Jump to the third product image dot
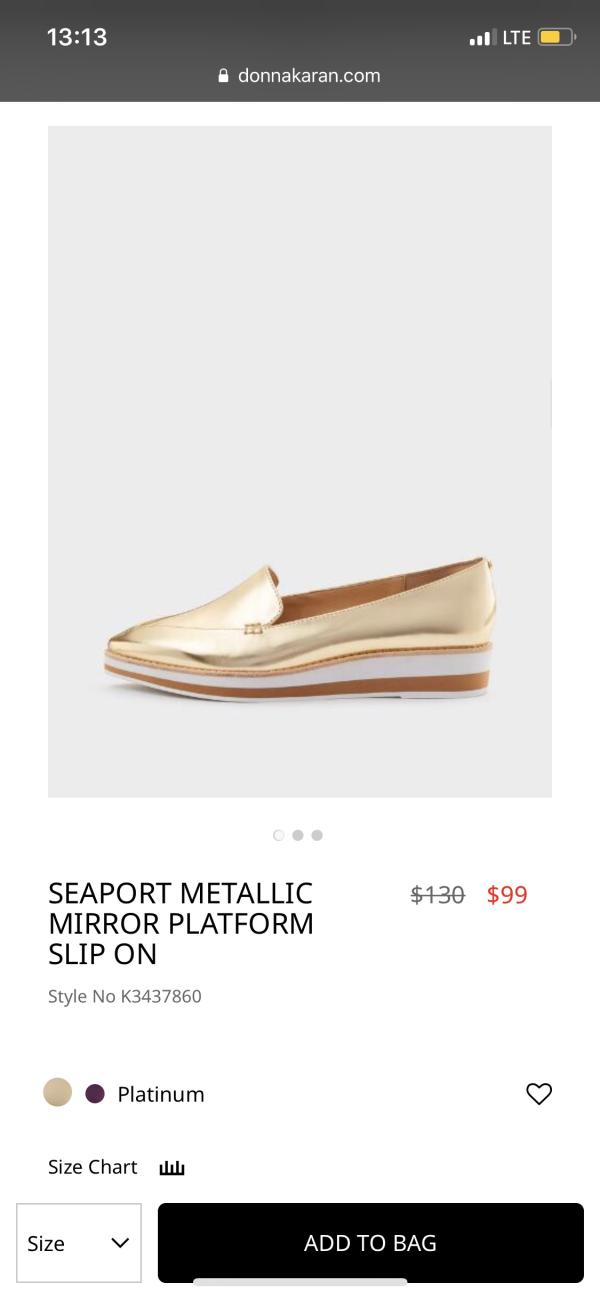Viewport: 600px width, 1298px height. point(317,835)
